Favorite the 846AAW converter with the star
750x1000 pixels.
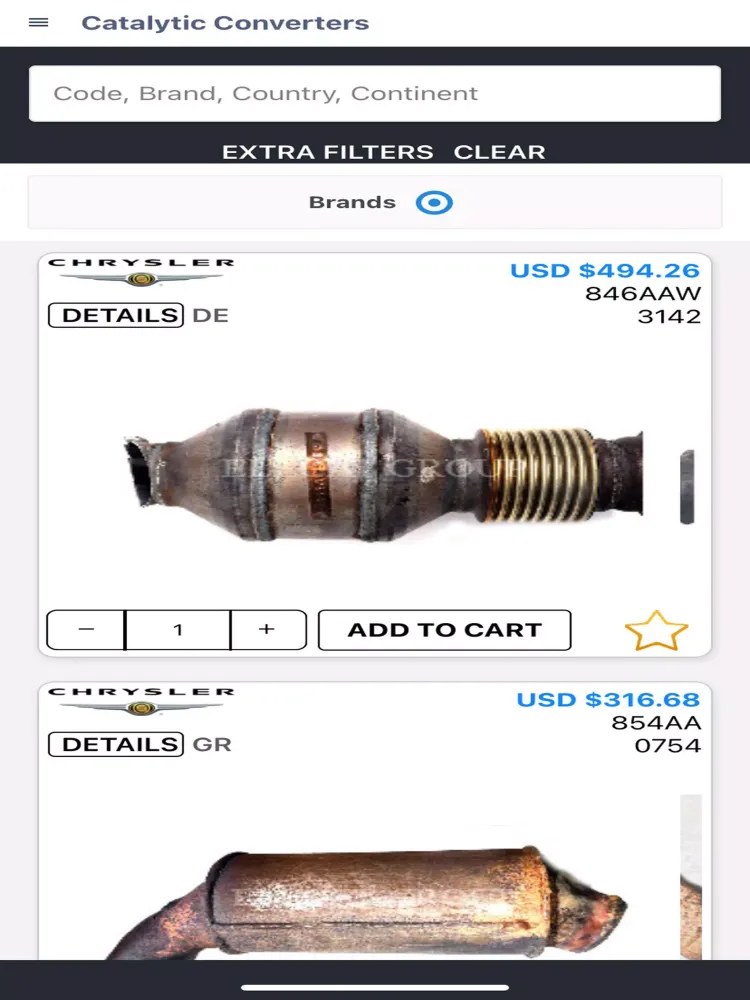(x=656, y=631)
